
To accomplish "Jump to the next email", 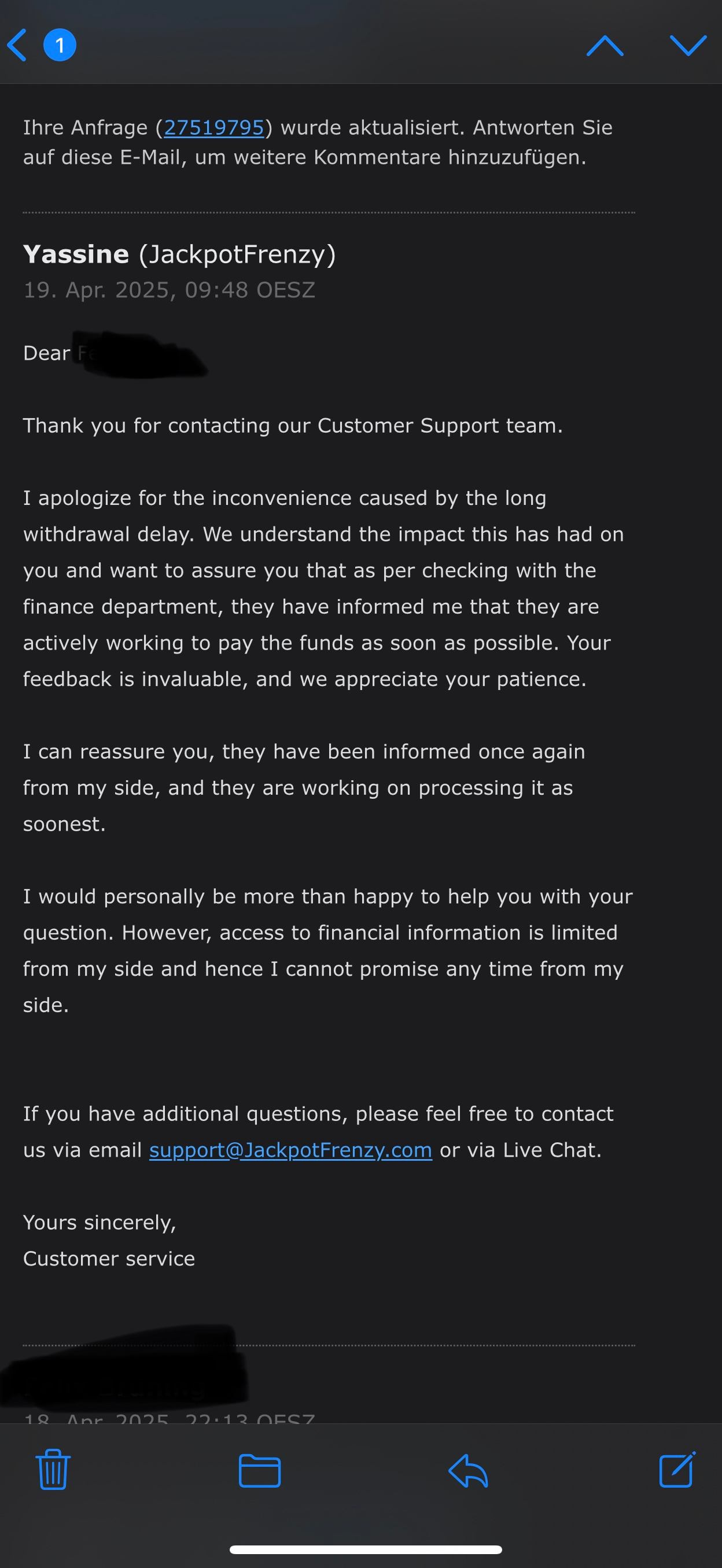I will point(688,45).
